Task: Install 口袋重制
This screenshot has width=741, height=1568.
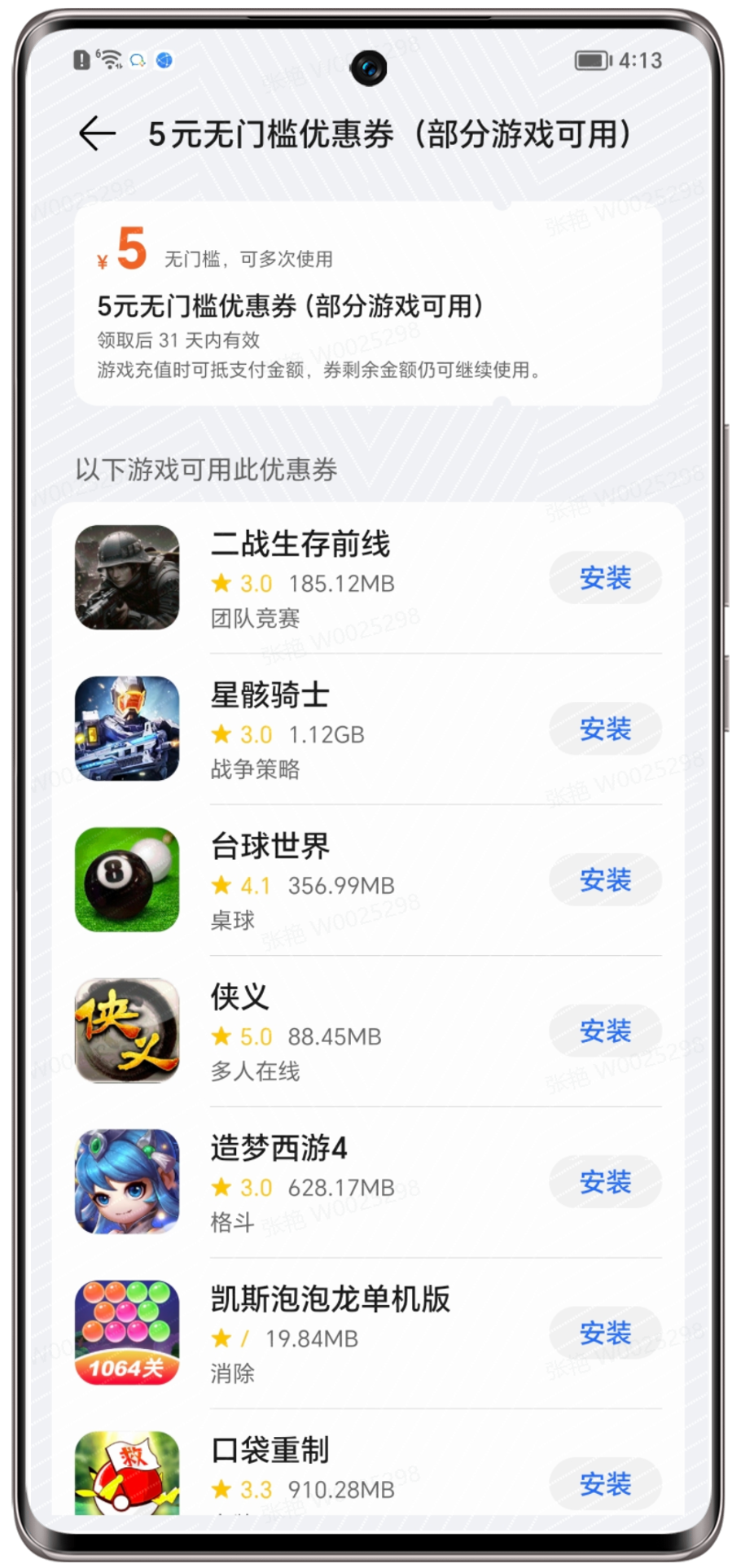Action: pos(605,1483)
